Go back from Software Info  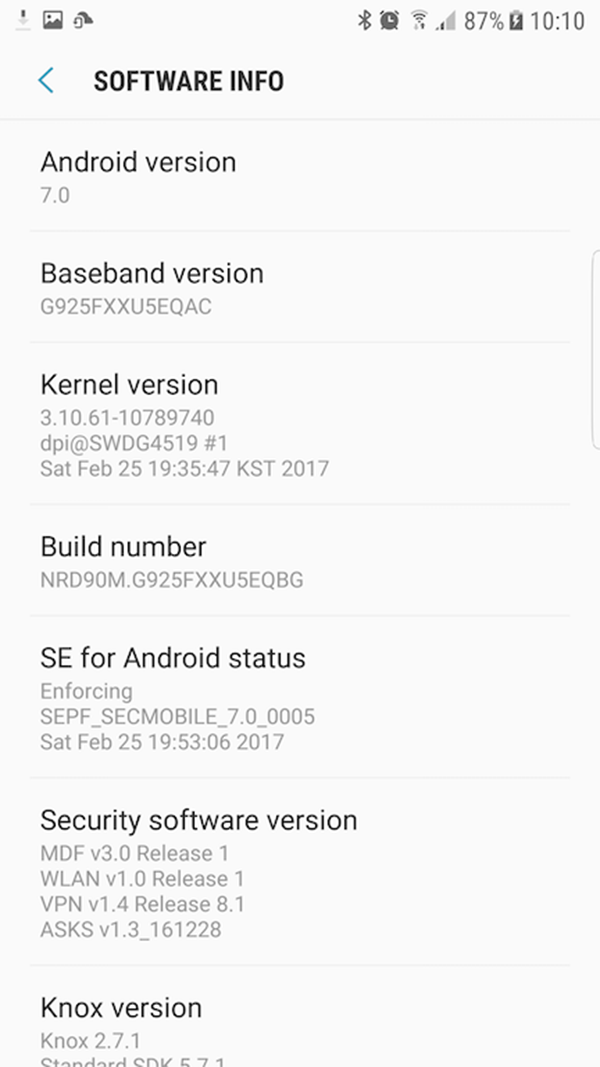(46, 81)
